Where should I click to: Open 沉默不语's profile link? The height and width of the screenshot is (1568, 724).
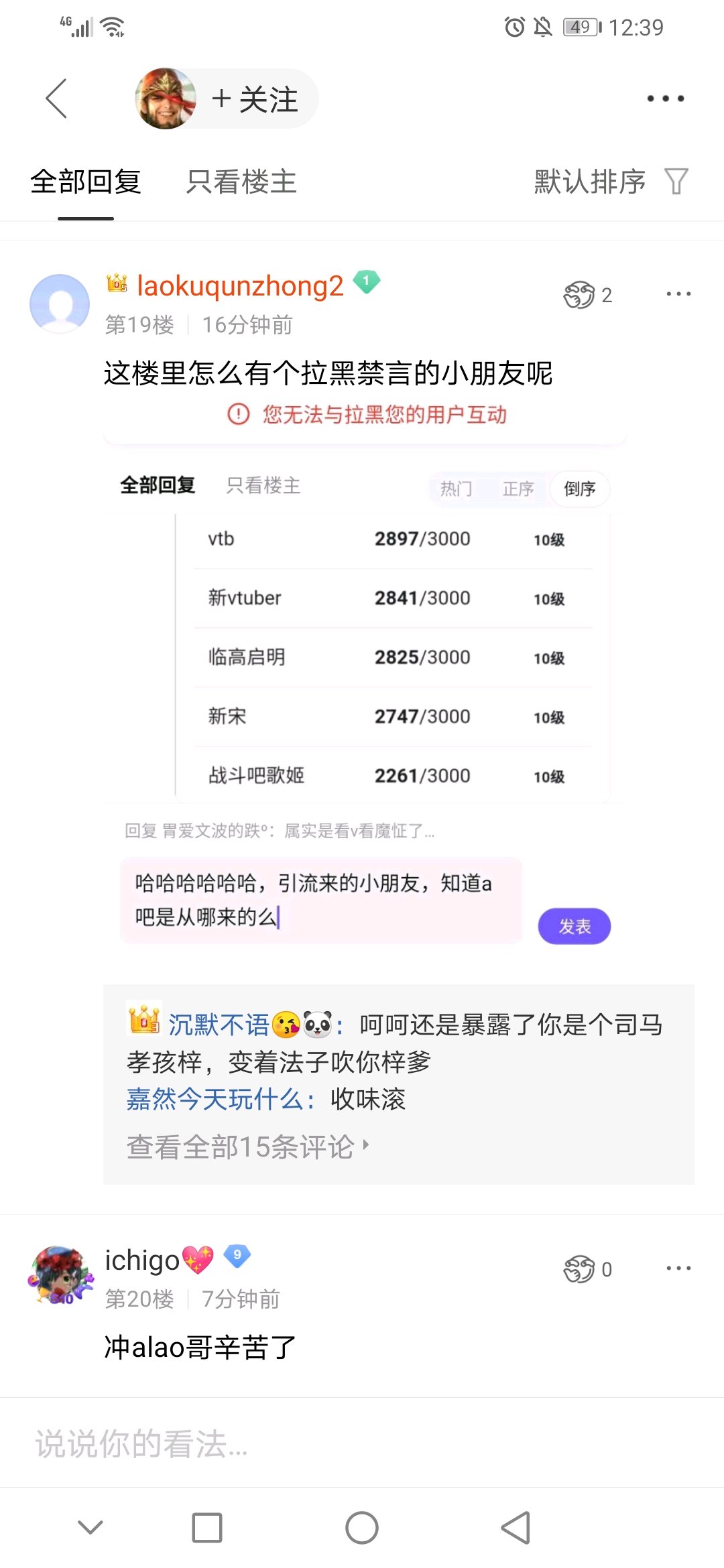point(218,1025)
